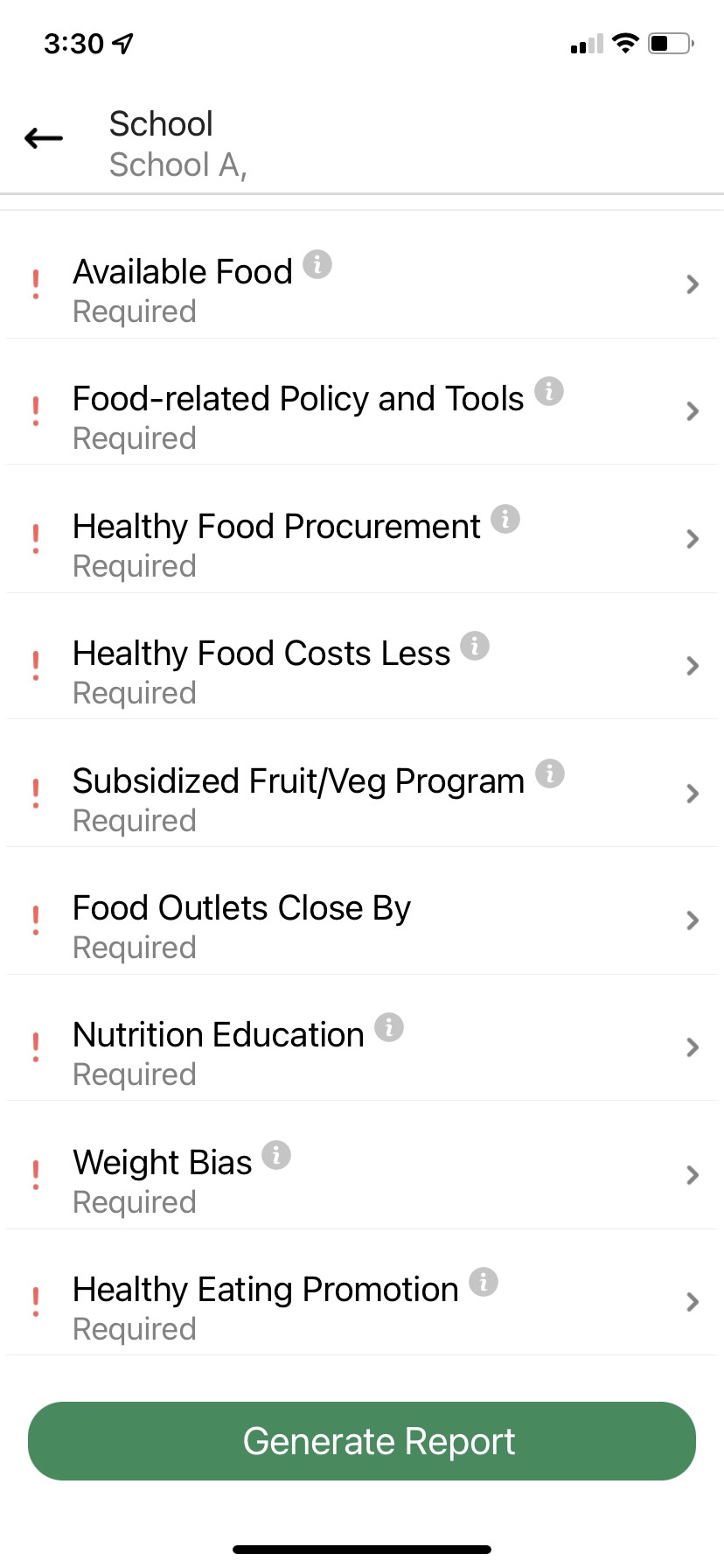The height and width of the screenshot is (1568, 724).
Task: Show info for Available Food
Action: (x=317, y=263)
